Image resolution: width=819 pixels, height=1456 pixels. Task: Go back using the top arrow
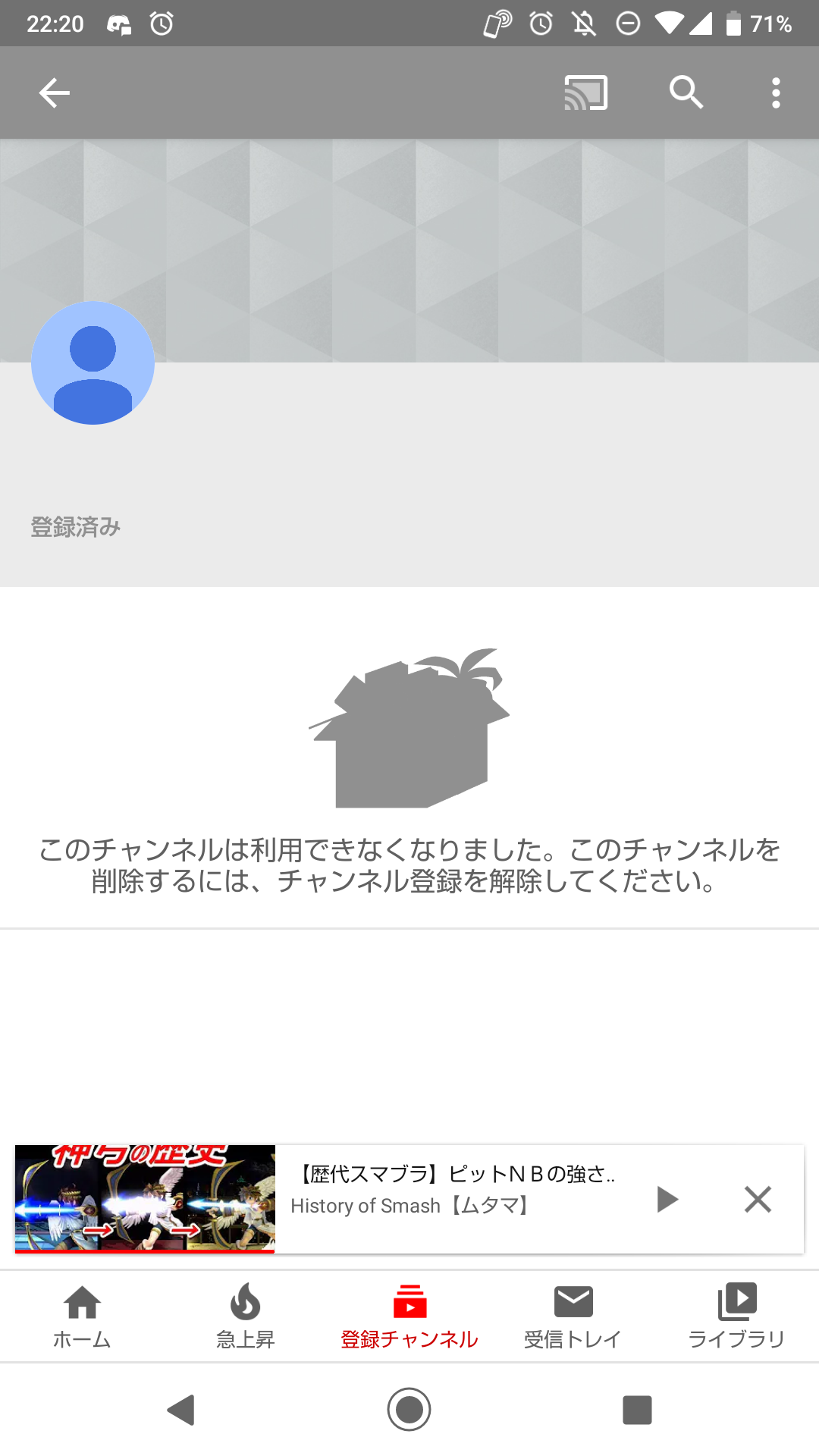tap(54, 93)
